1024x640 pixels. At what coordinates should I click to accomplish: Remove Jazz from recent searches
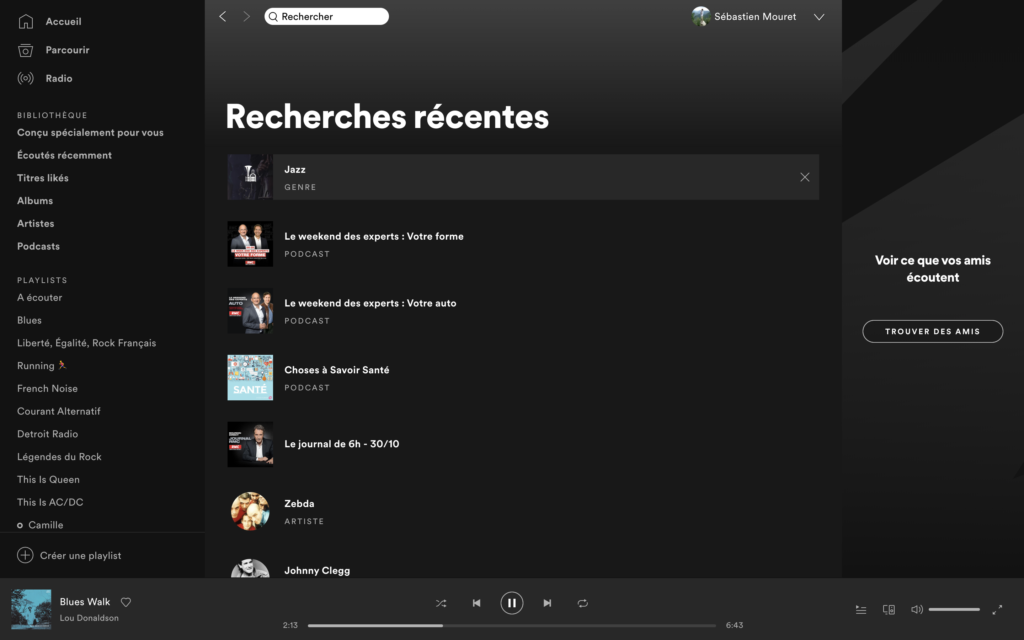(x=804, y=177)
